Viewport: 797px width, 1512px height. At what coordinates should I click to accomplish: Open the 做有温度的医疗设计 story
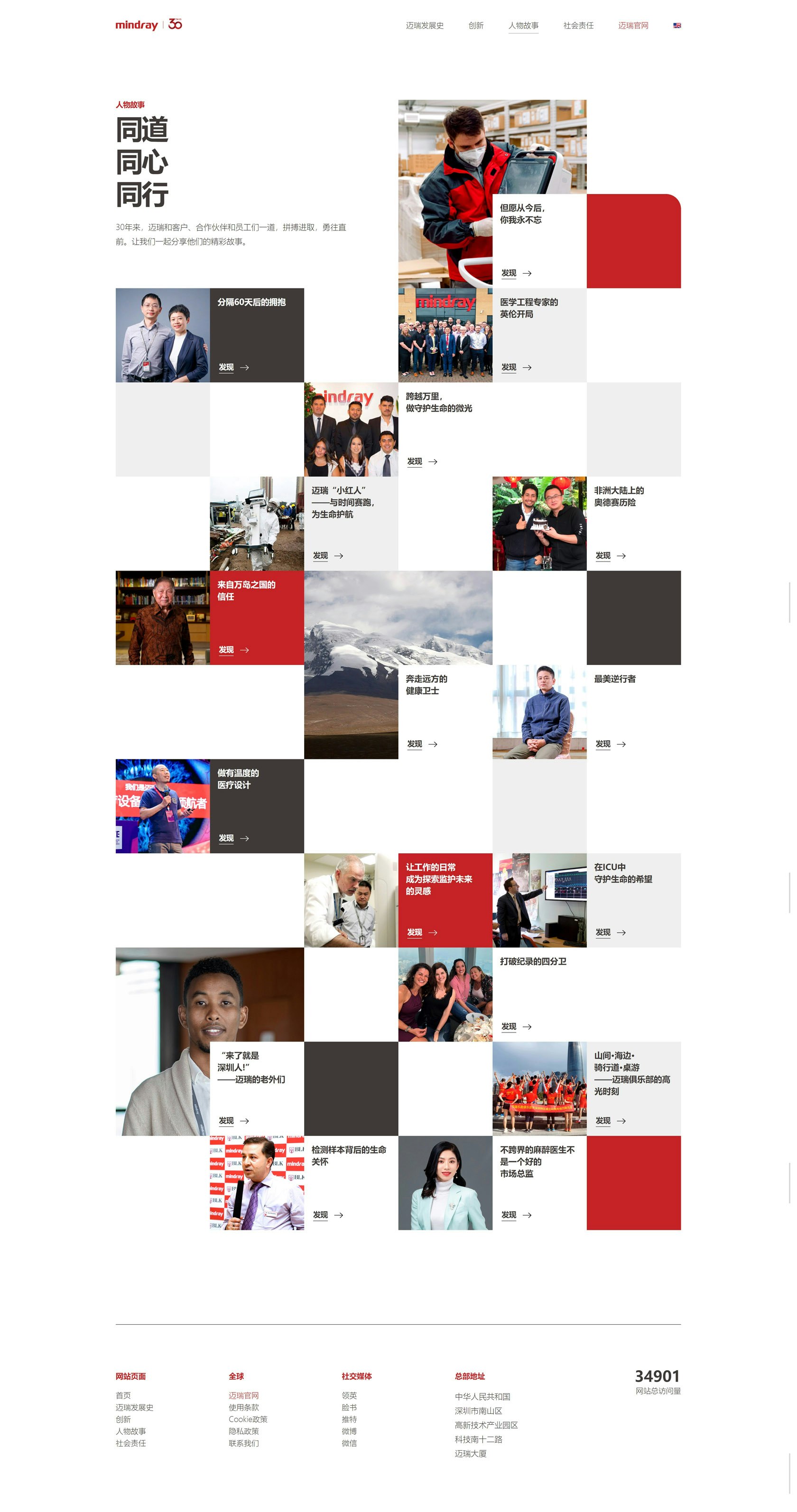point(238,779)
